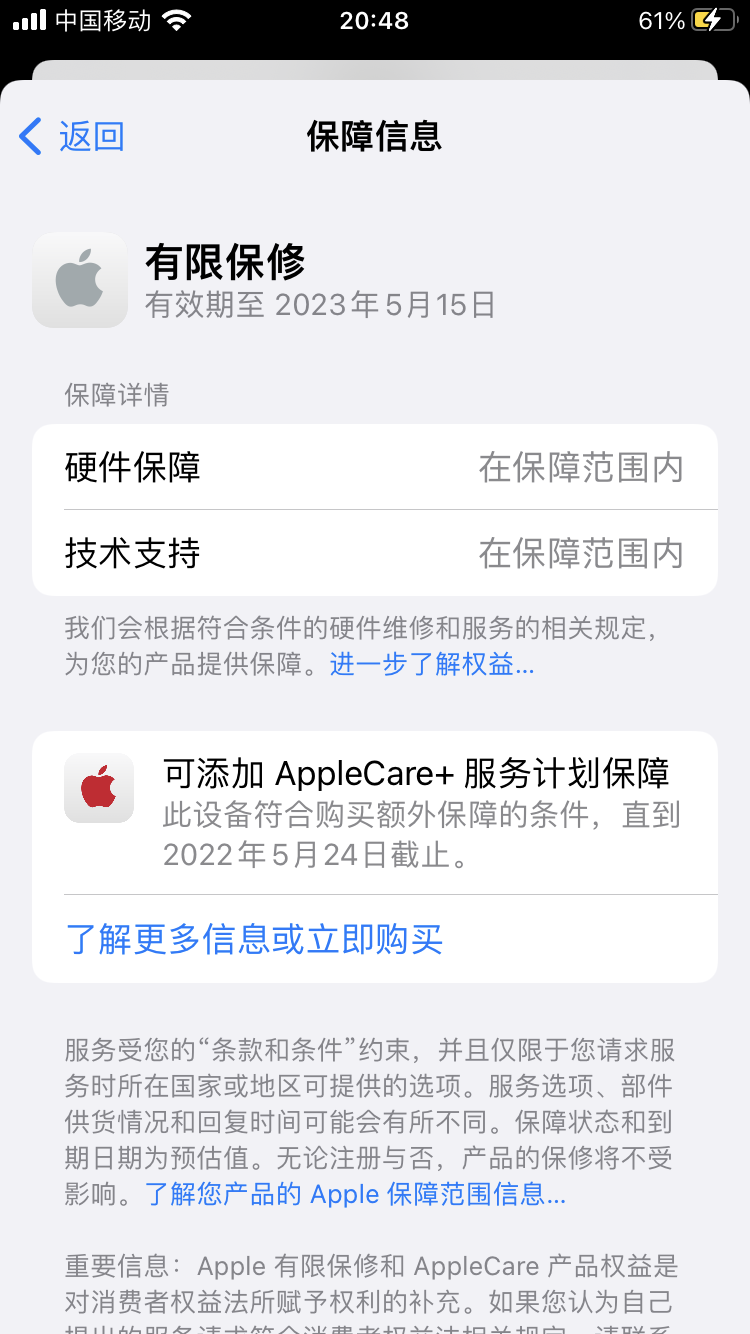Open 了解您产品的 Apple 保障范围信息 link

(x=356, y=1193)
